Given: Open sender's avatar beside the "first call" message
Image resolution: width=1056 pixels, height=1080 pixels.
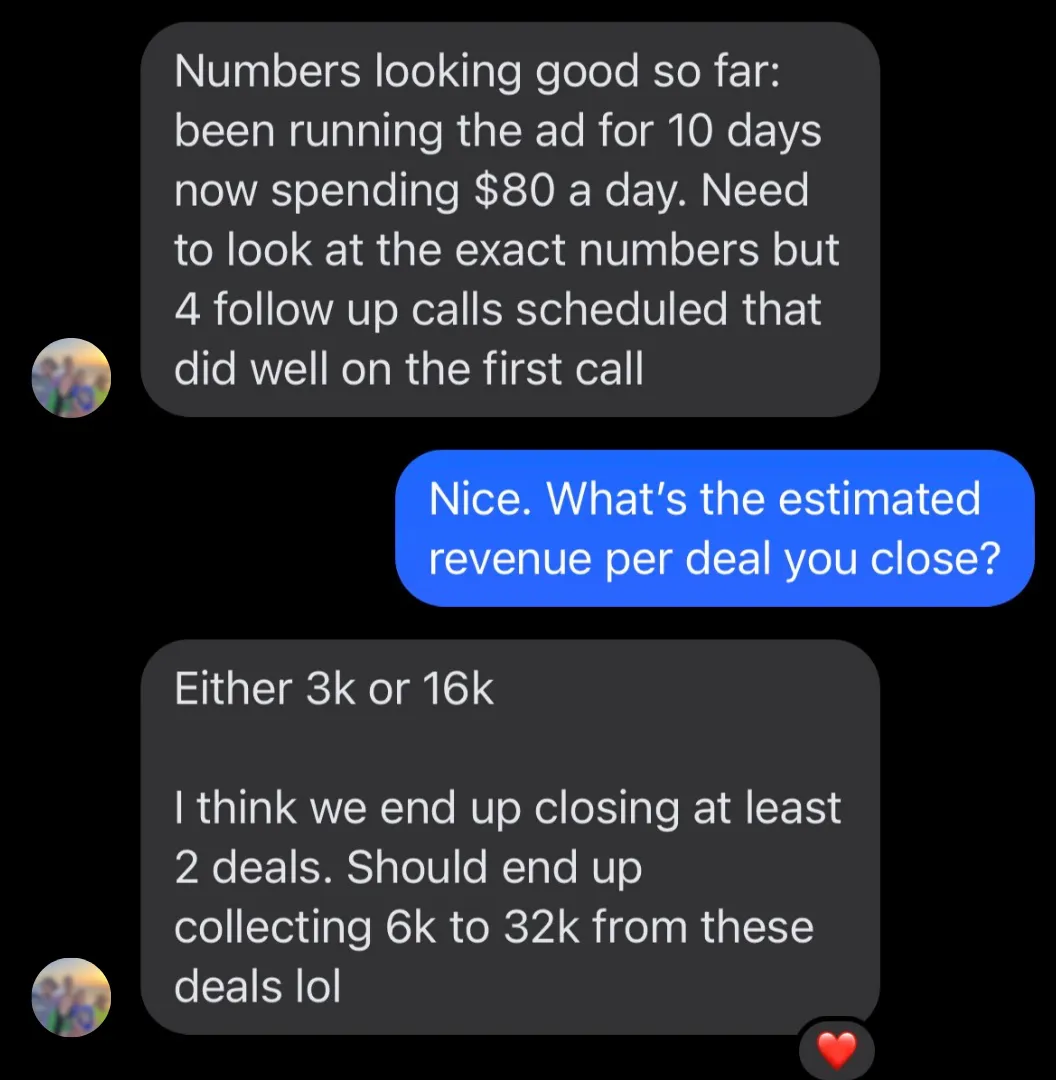Looking at the screenshot, I should (71, 377).
